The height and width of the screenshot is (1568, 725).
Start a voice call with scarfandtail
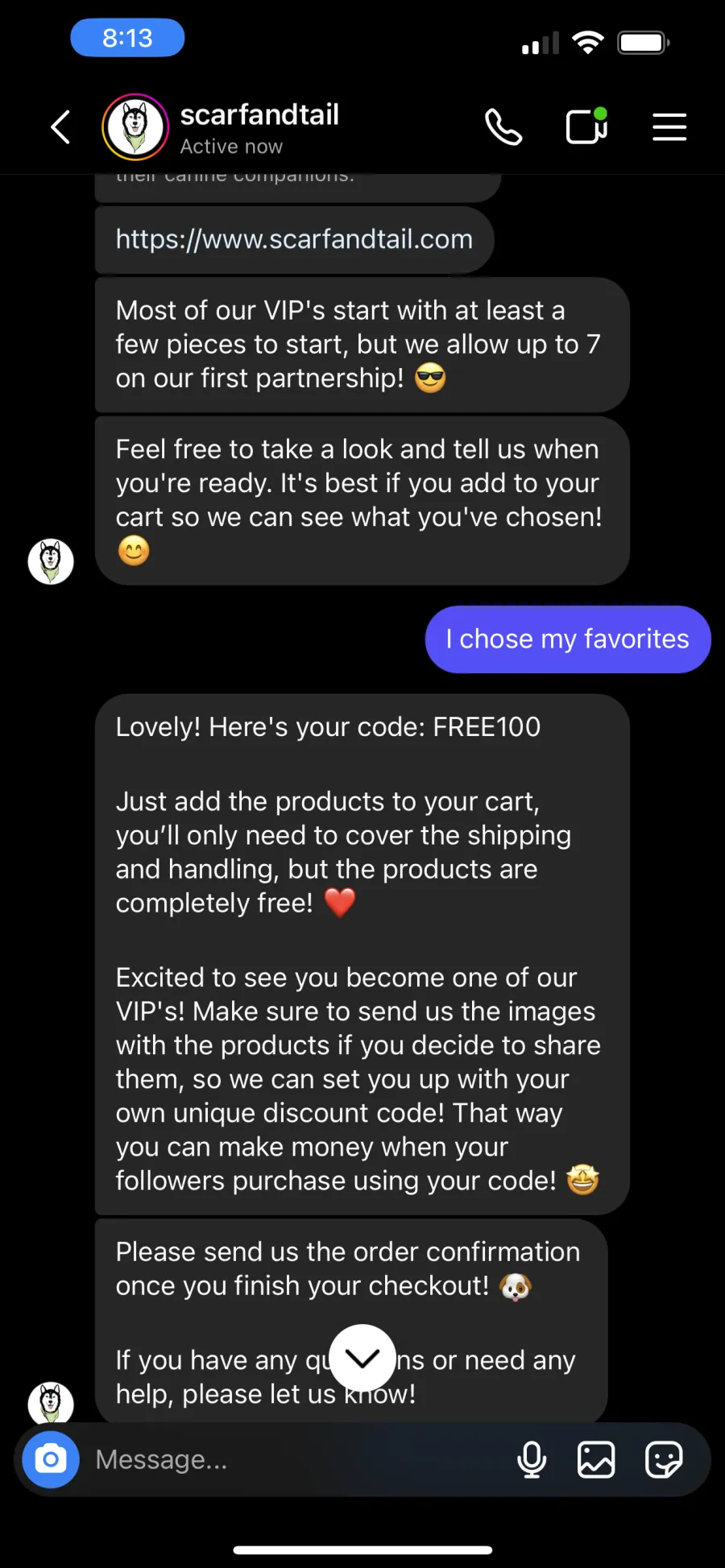pyautogui.click(x=503, y=127)
